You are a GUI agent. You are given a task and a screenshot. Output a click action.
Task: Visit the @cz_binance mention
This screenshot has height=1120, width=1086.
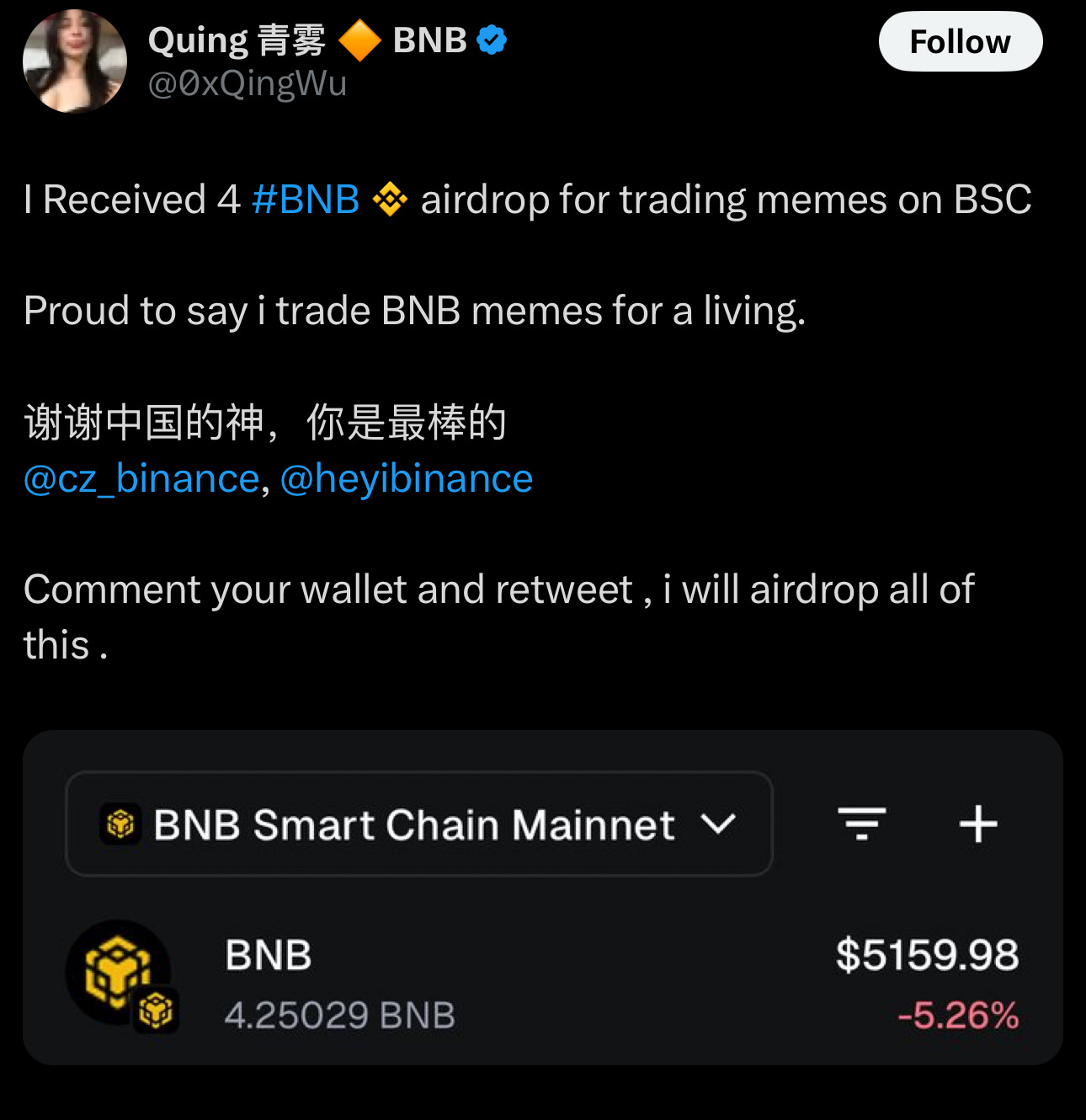141,479
